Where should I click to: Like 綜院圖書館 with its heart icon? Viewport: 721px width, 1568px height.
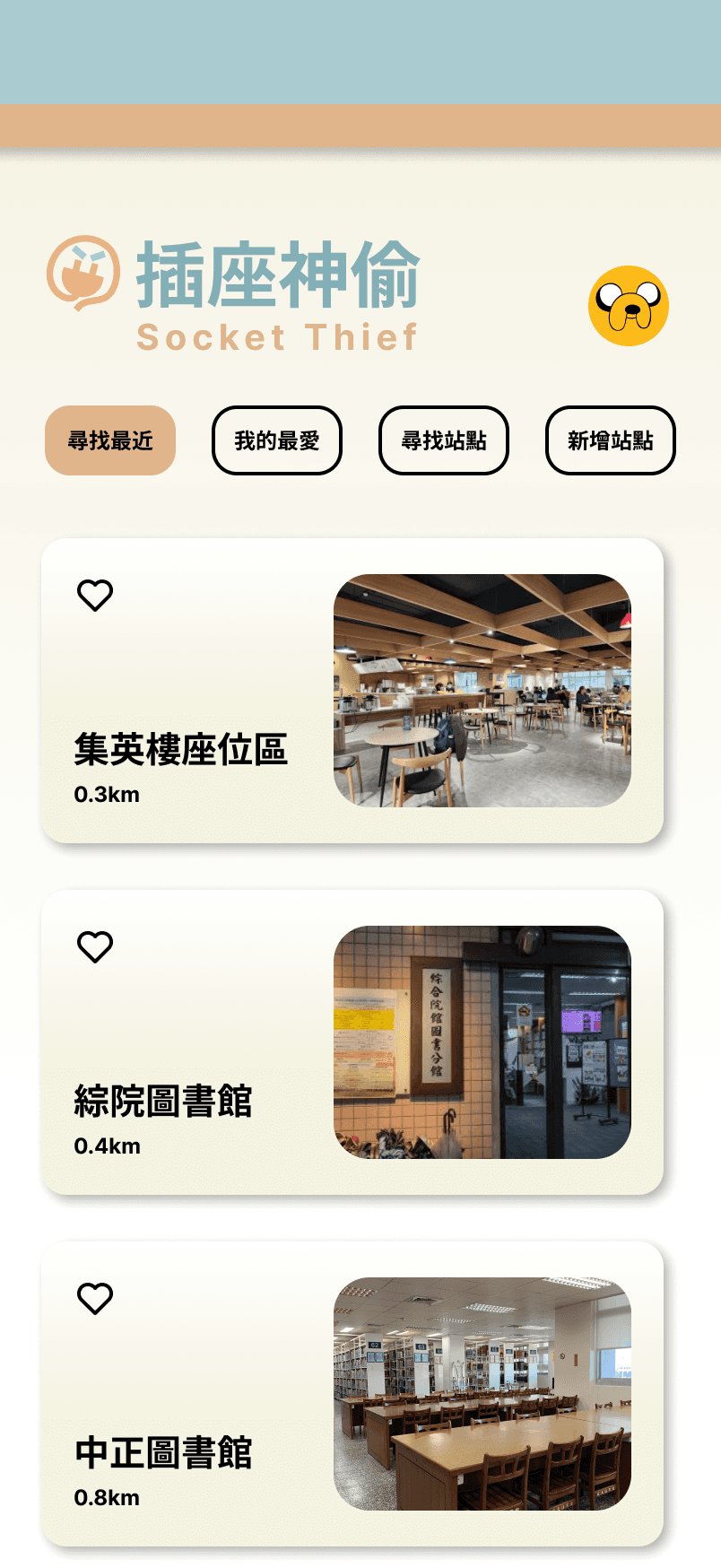coord(95,947)
